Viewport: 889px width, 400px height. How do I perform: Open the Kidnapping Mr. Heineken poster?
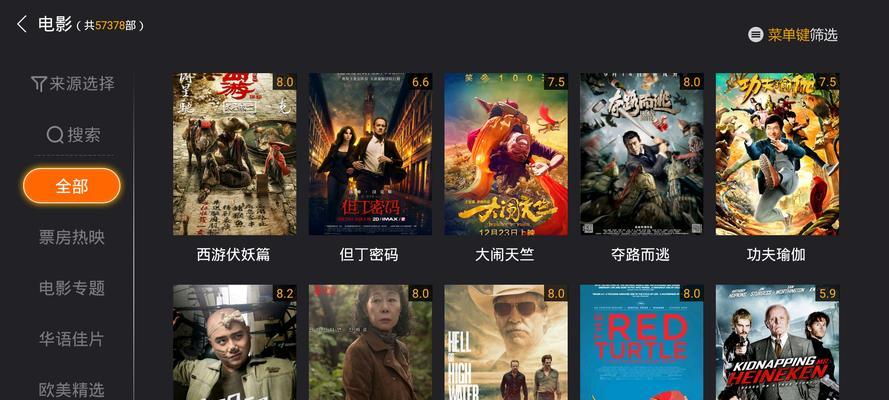pos(776,343)
